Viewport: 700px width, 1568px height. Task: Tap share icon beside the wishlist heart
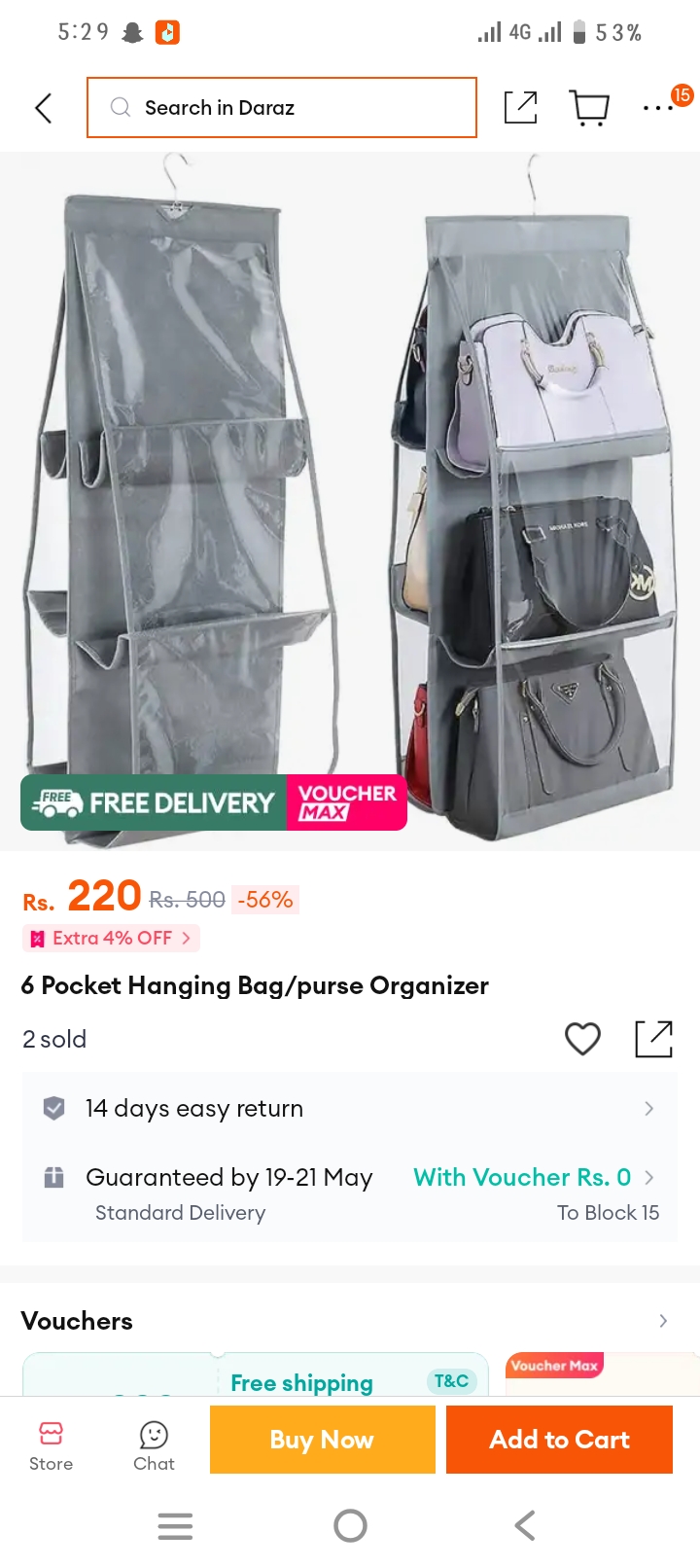click(x=653, y=1039)
